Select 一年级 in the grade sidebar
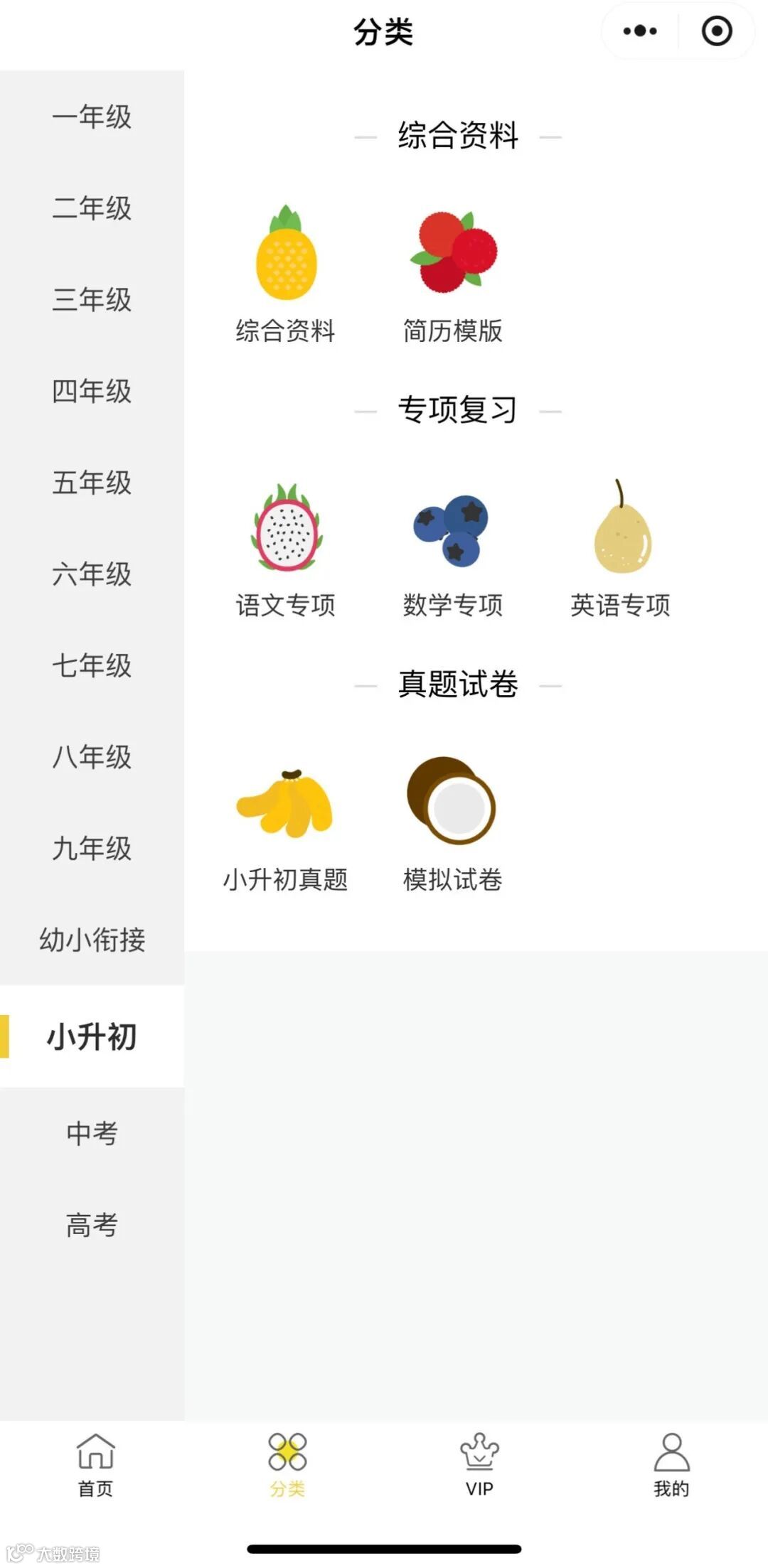Image resolution: width=768 pixels, height=1568 pixels. pyautogui.click(x=92, y=117)
